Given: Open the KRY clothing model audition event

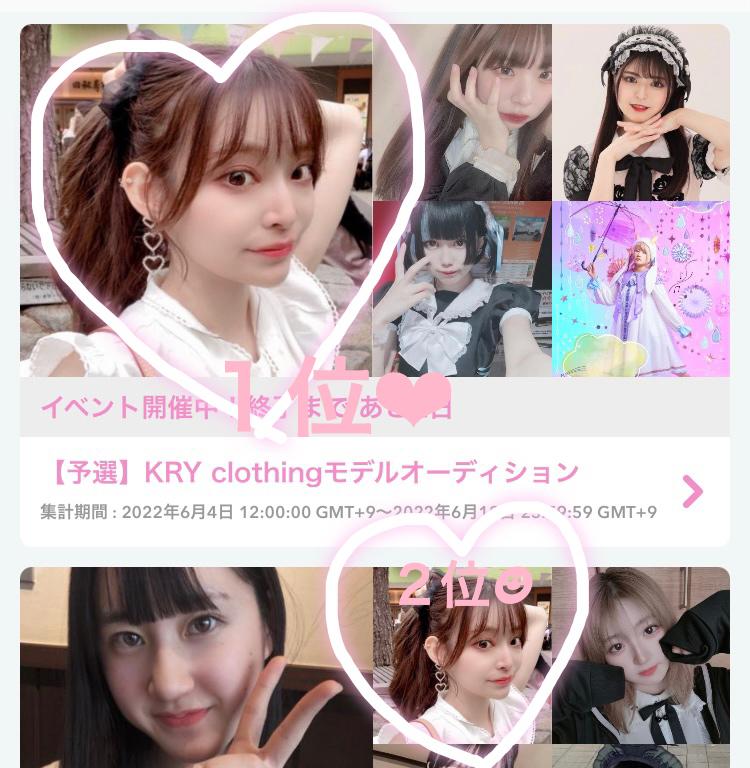Looking at the screenshot, I should 310,472.
